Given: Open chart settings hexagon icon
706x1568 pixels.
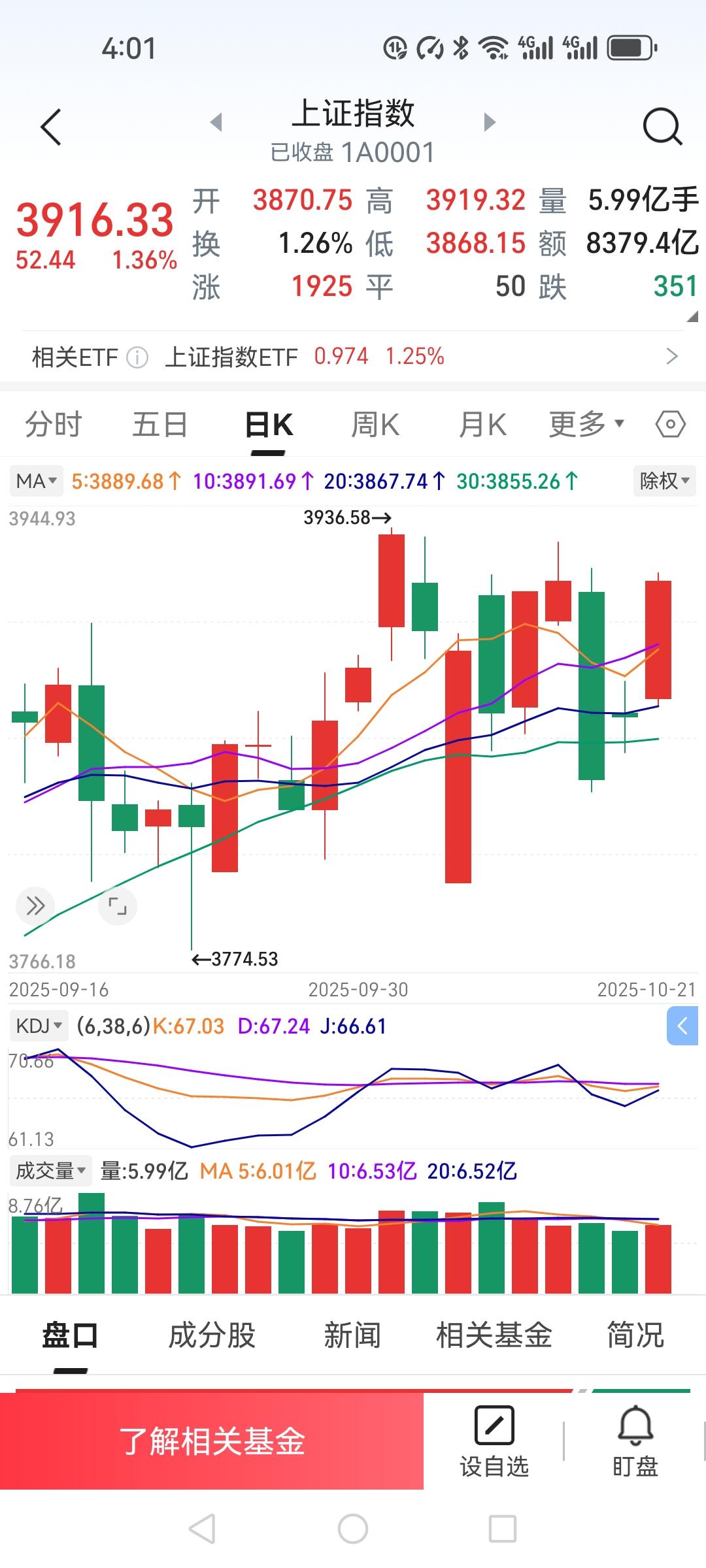Looking at the screenshot, I should point(670,425).
